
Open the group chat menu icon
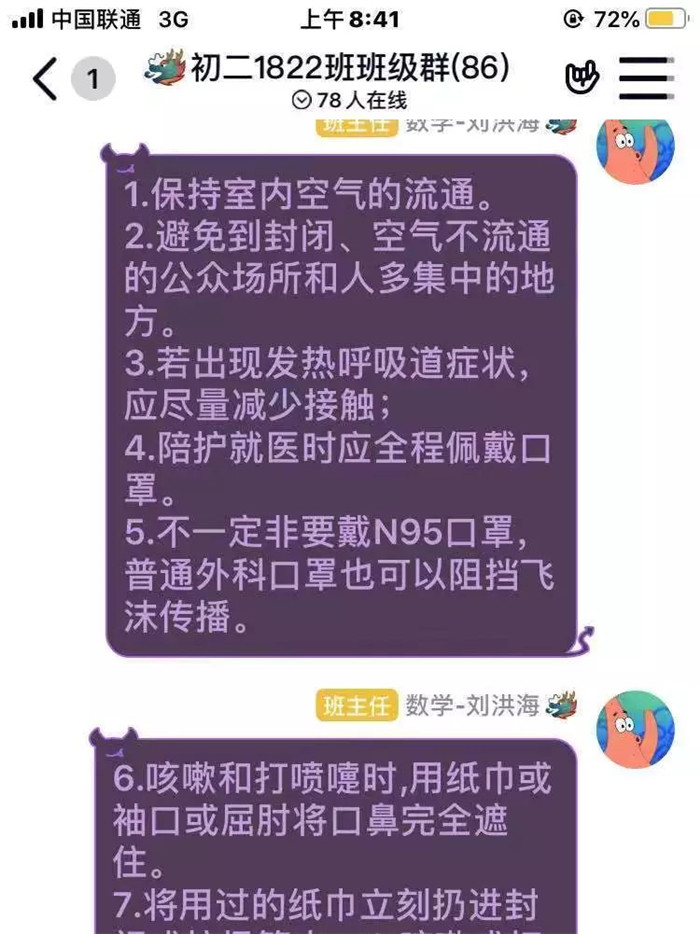coord(647,78)
